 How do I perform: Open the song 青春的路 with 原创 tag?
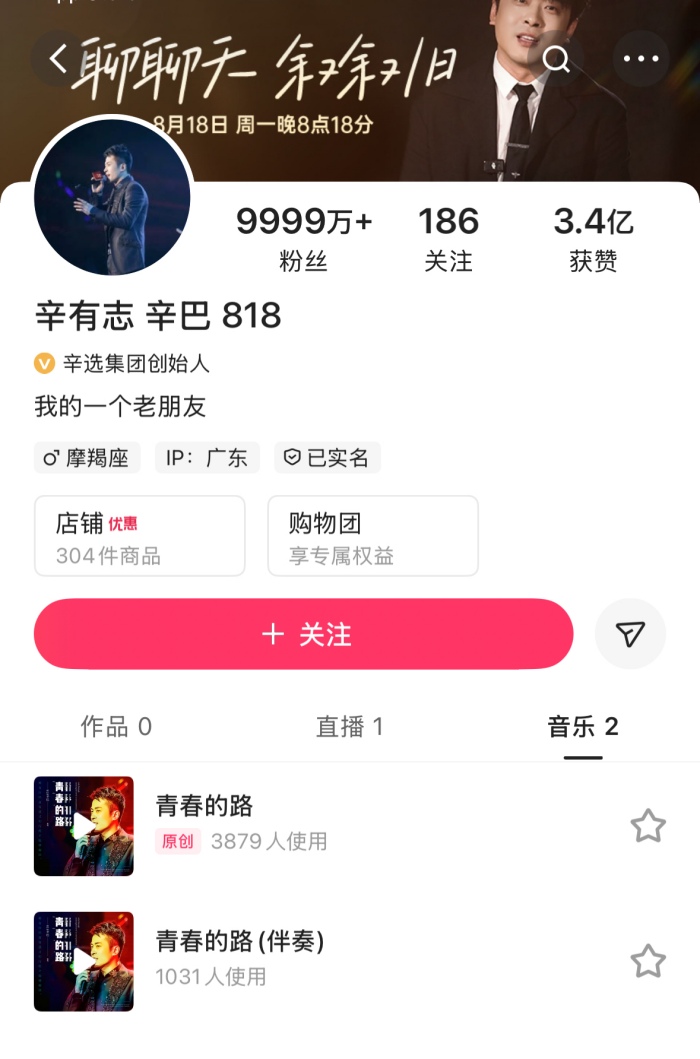[x=205, y=806]
